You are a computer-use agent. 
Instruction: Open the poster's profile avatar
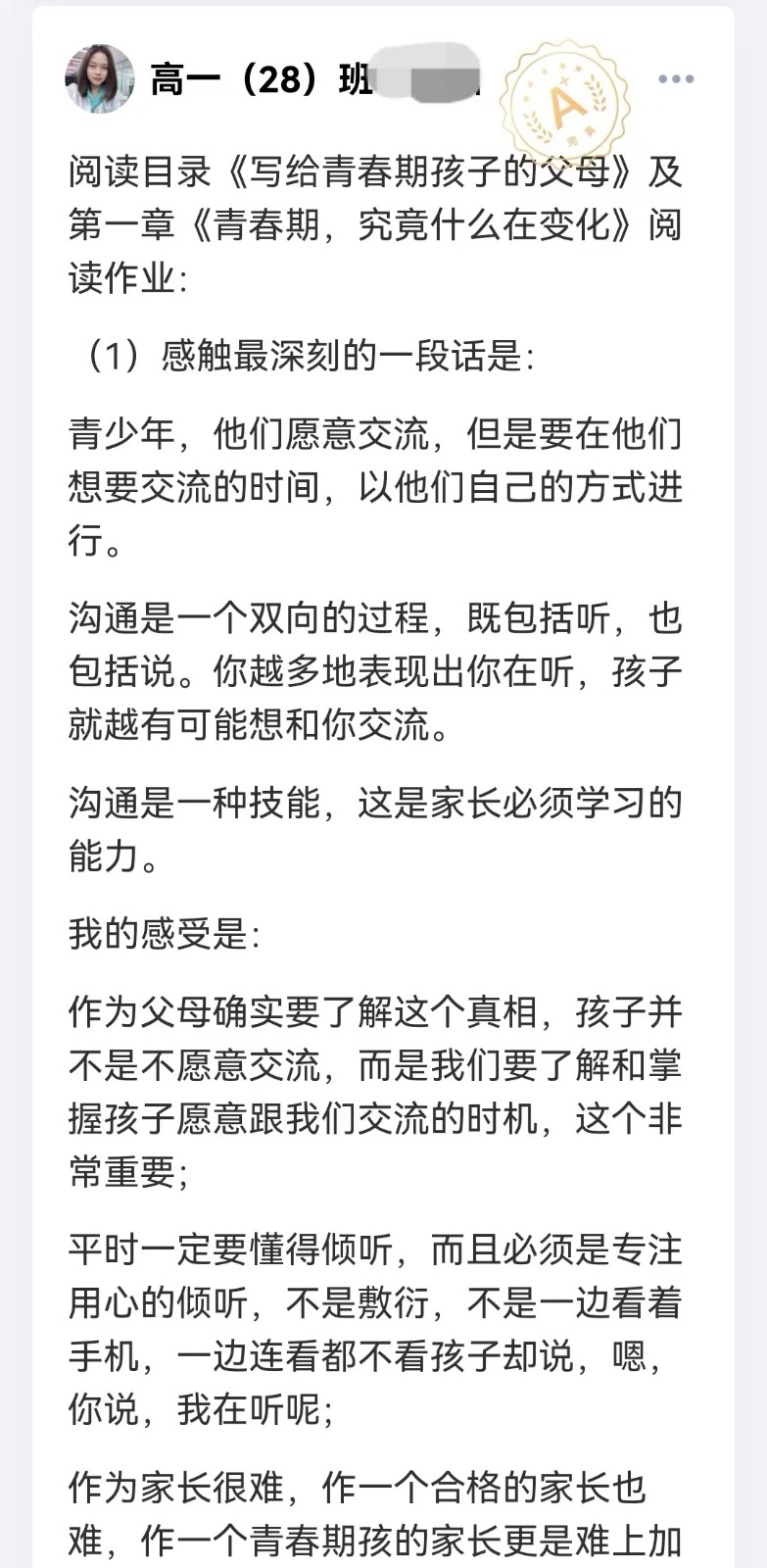click(100, 79)
